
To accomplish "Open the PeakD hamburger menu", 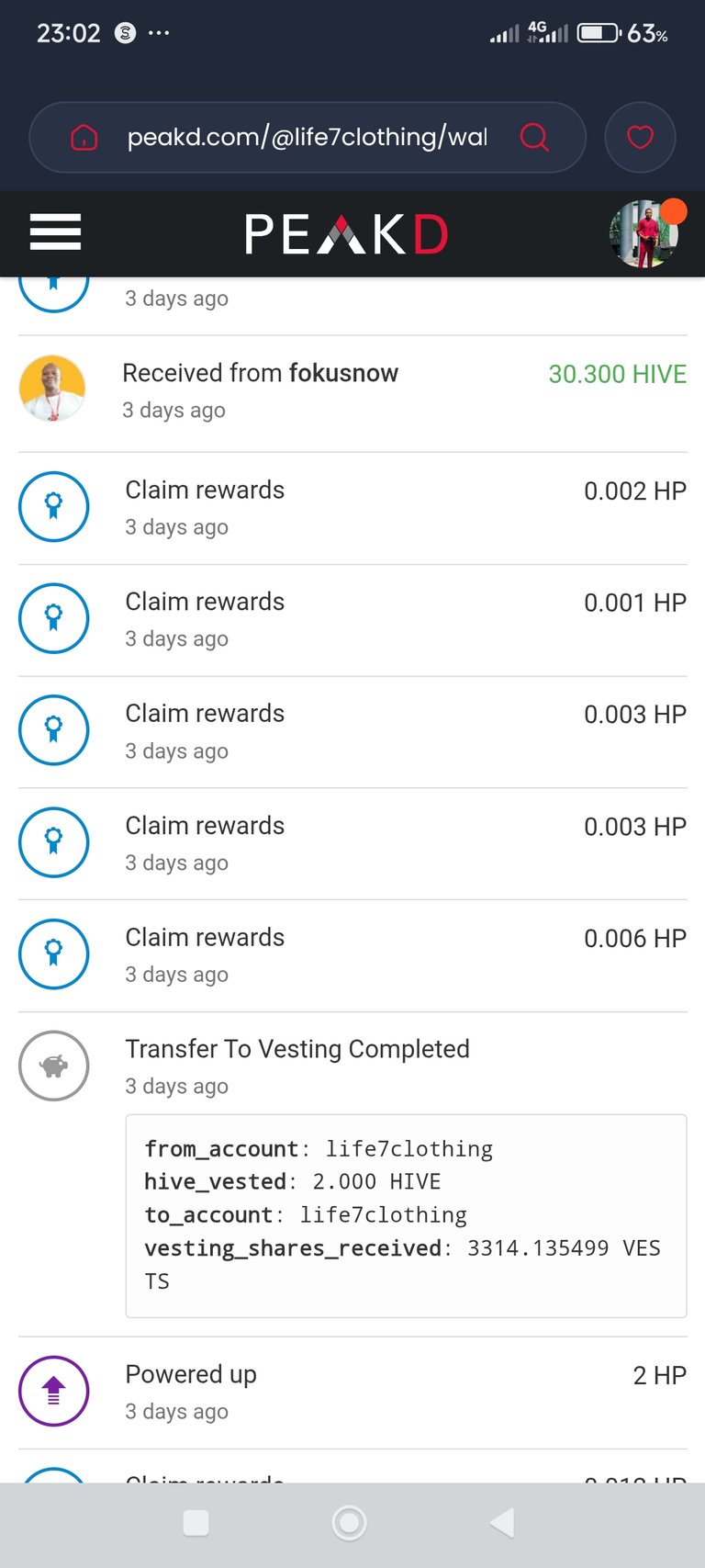I will [x=55, y=232].
